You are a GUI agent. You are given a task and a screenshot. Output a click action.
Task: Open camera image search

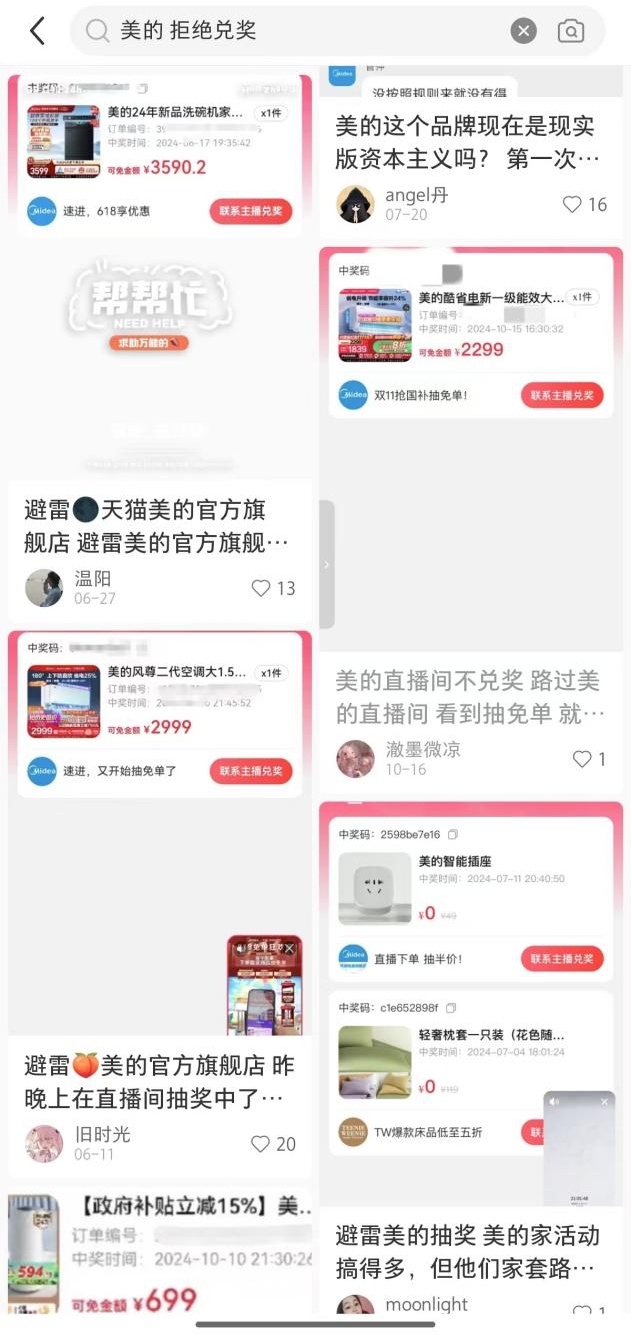click(571, 32)
